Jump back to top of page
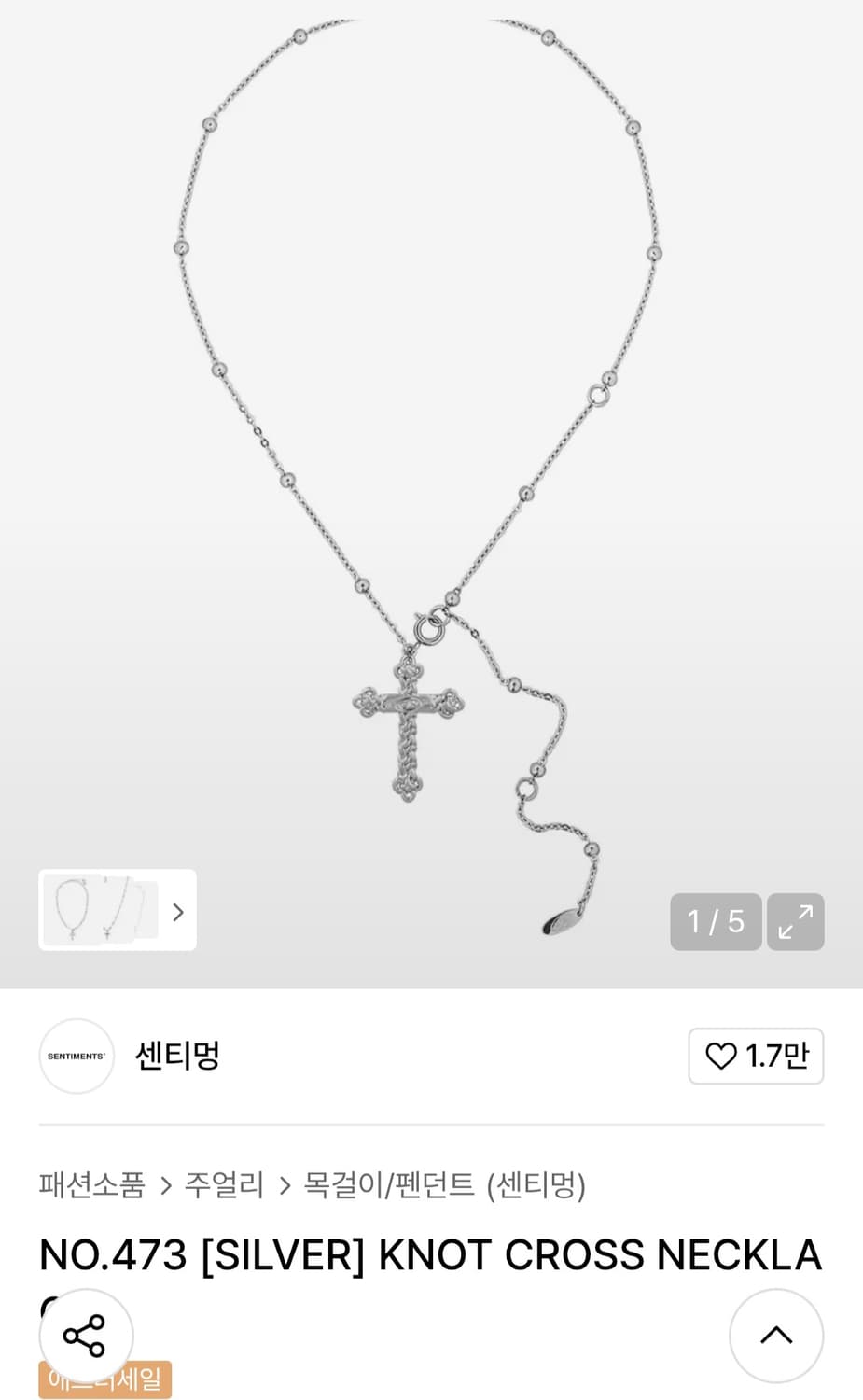 (x=775, y=1336)
